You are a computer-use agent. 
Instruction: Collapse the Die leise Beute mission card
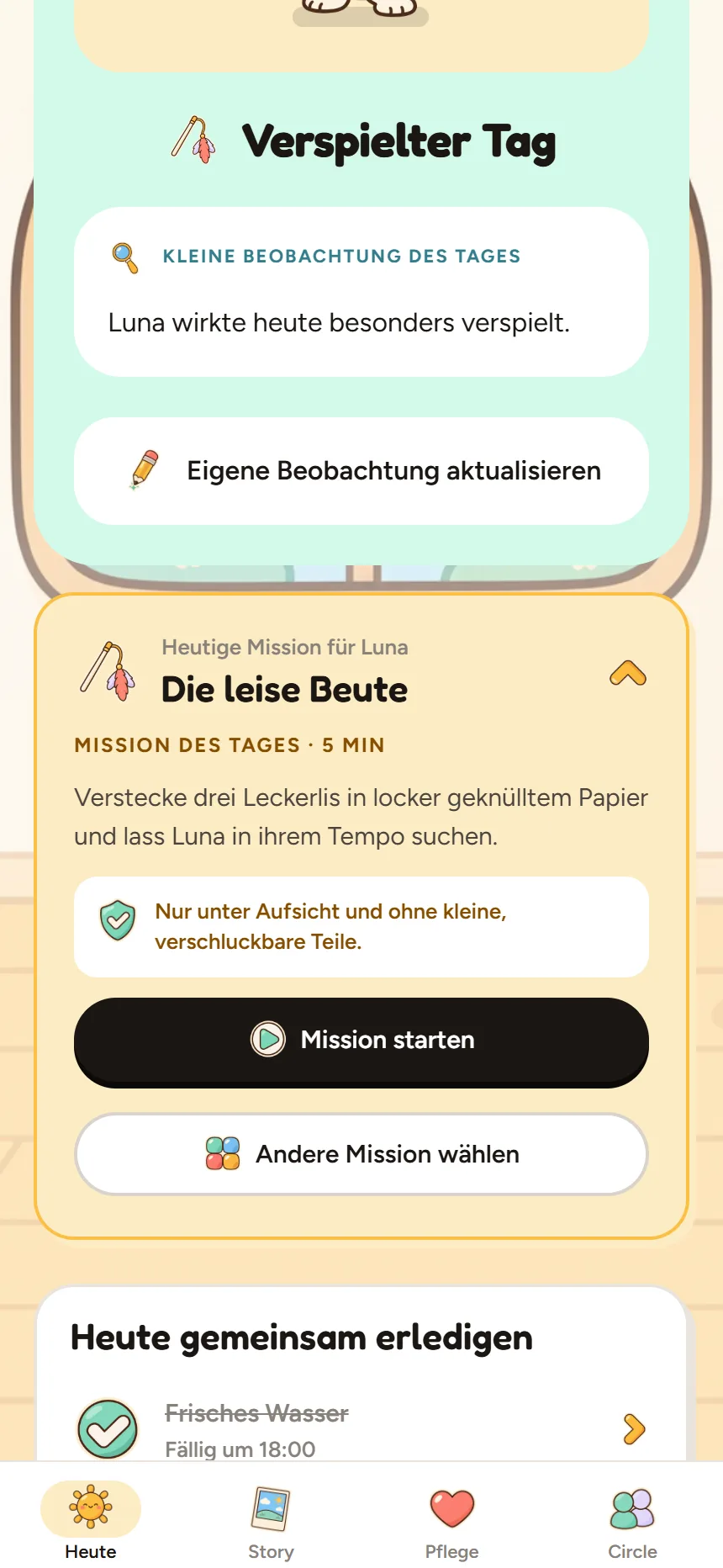tap(628, 674)
